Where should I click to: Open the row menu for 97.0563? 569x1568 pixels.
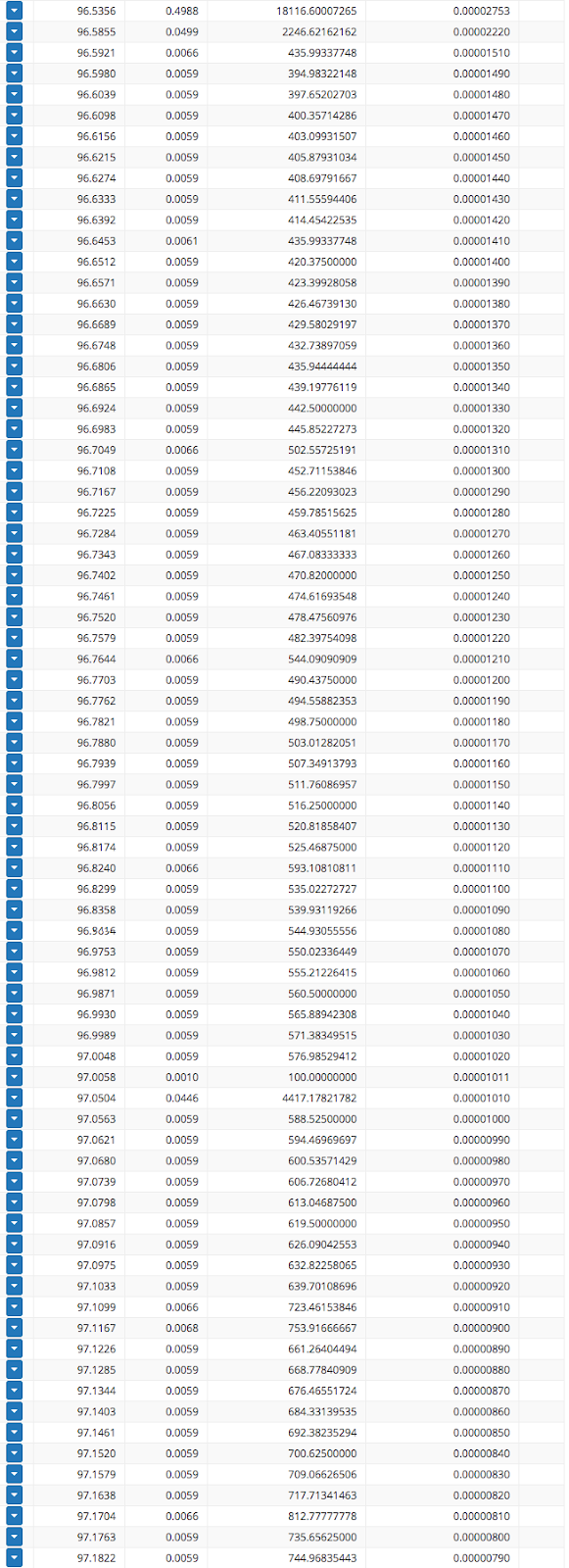14,1119
